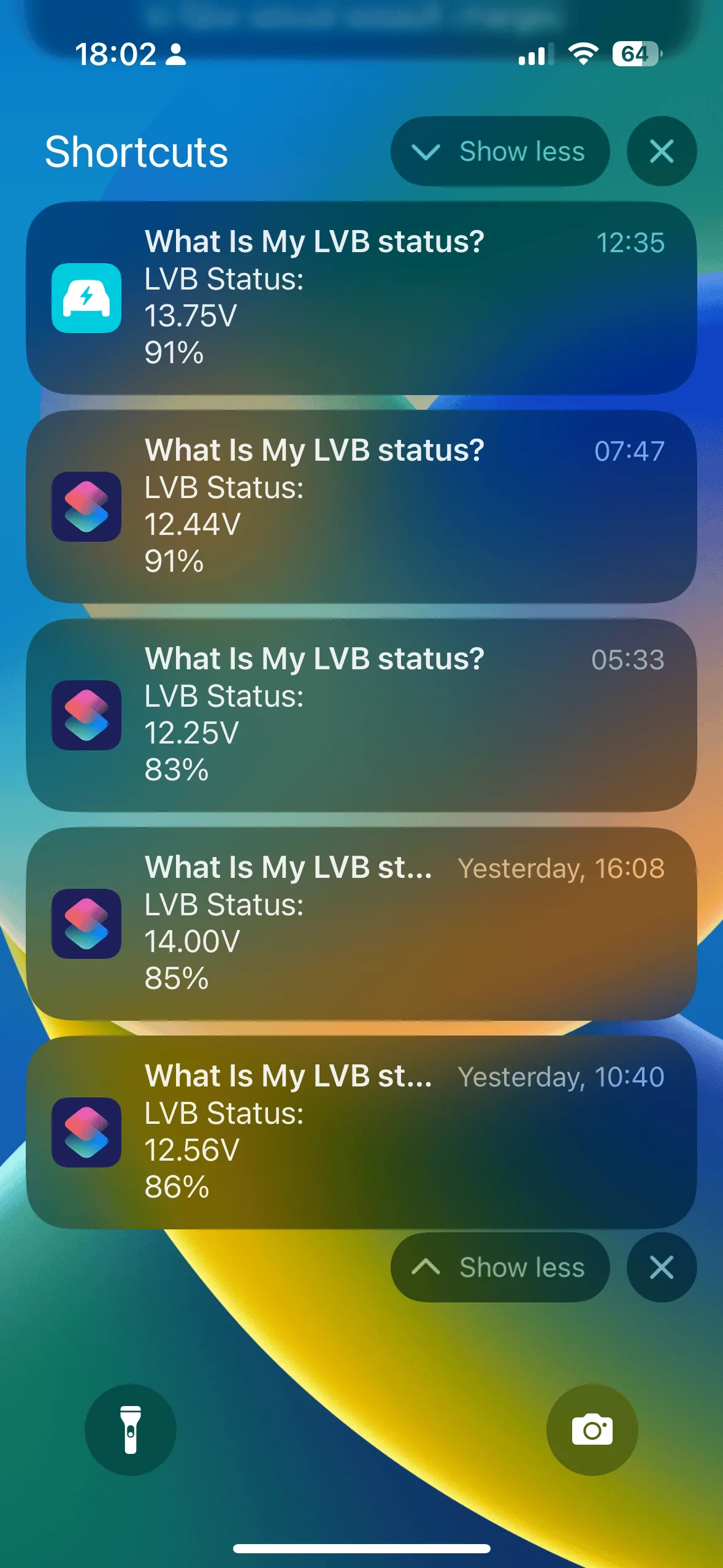Open yesterday's 16:08 LVB status notification

(361, 924)
